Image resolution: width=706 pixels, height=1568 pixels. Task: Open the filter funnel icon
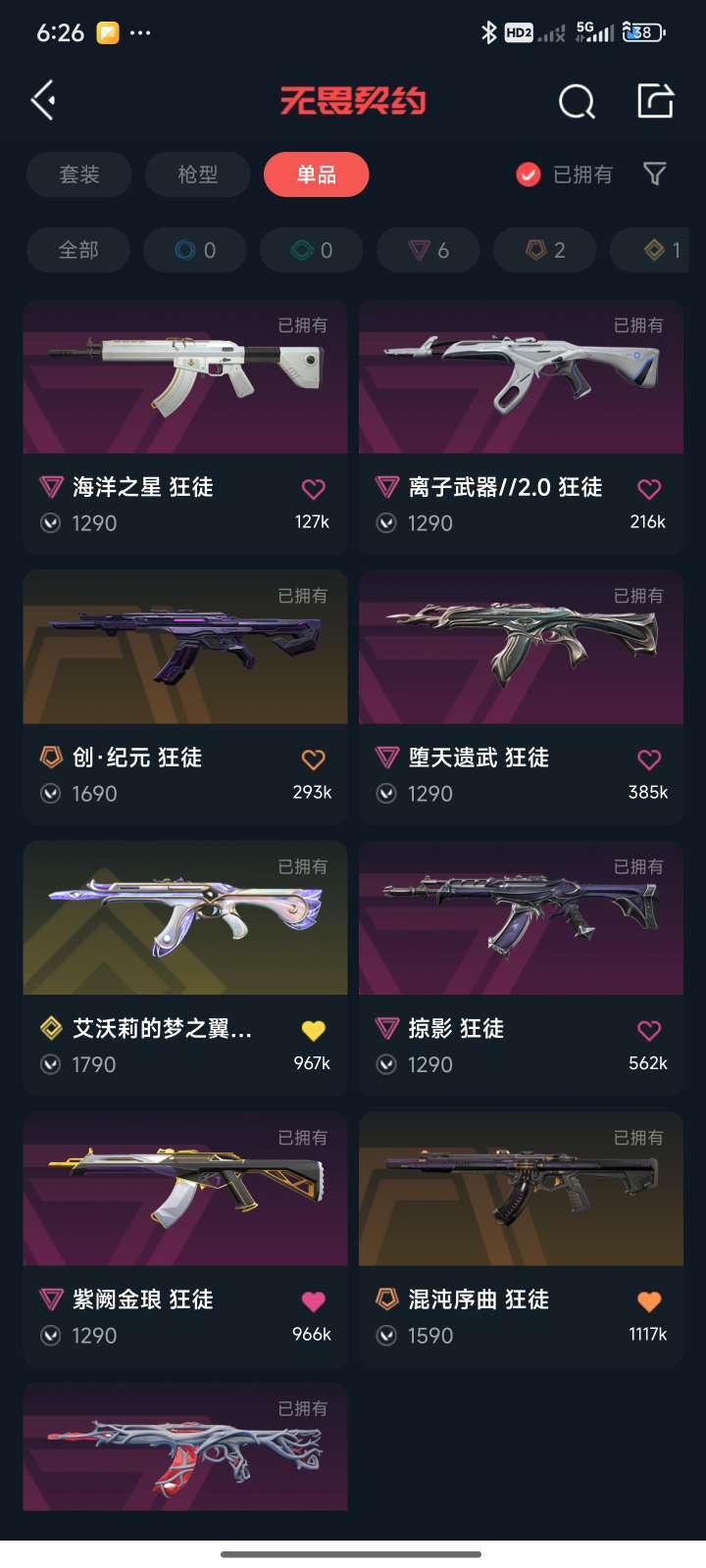click(x=655, y=174)
